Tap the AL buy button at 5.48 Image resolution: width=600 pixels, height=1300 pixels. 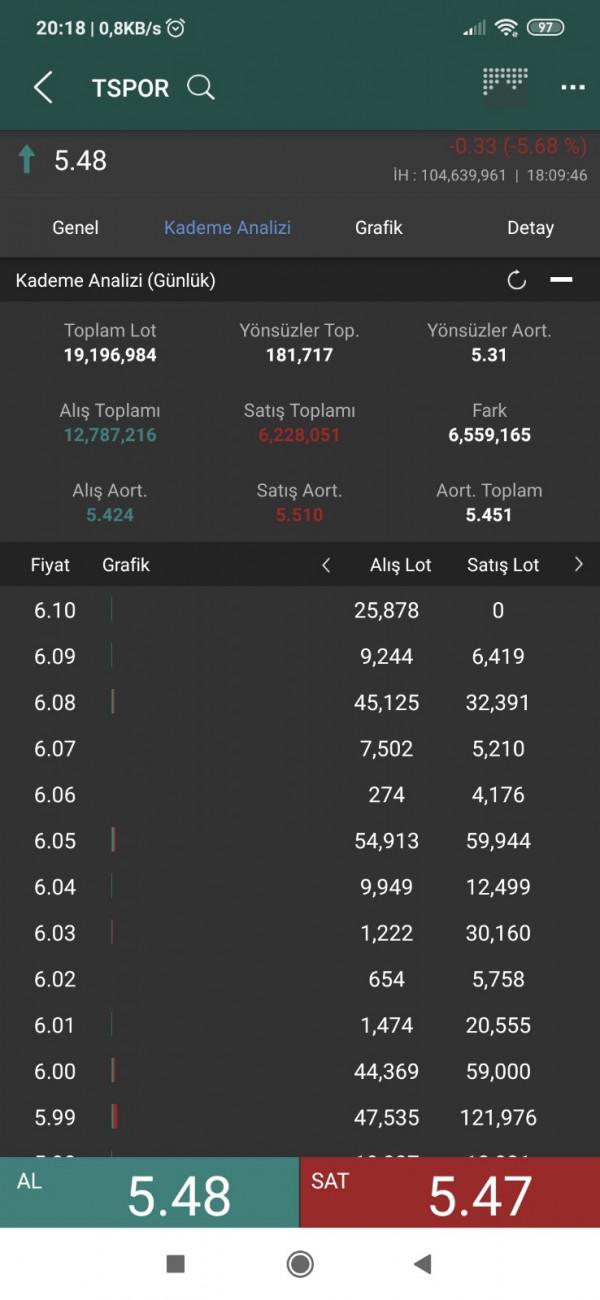(149, 1192)
